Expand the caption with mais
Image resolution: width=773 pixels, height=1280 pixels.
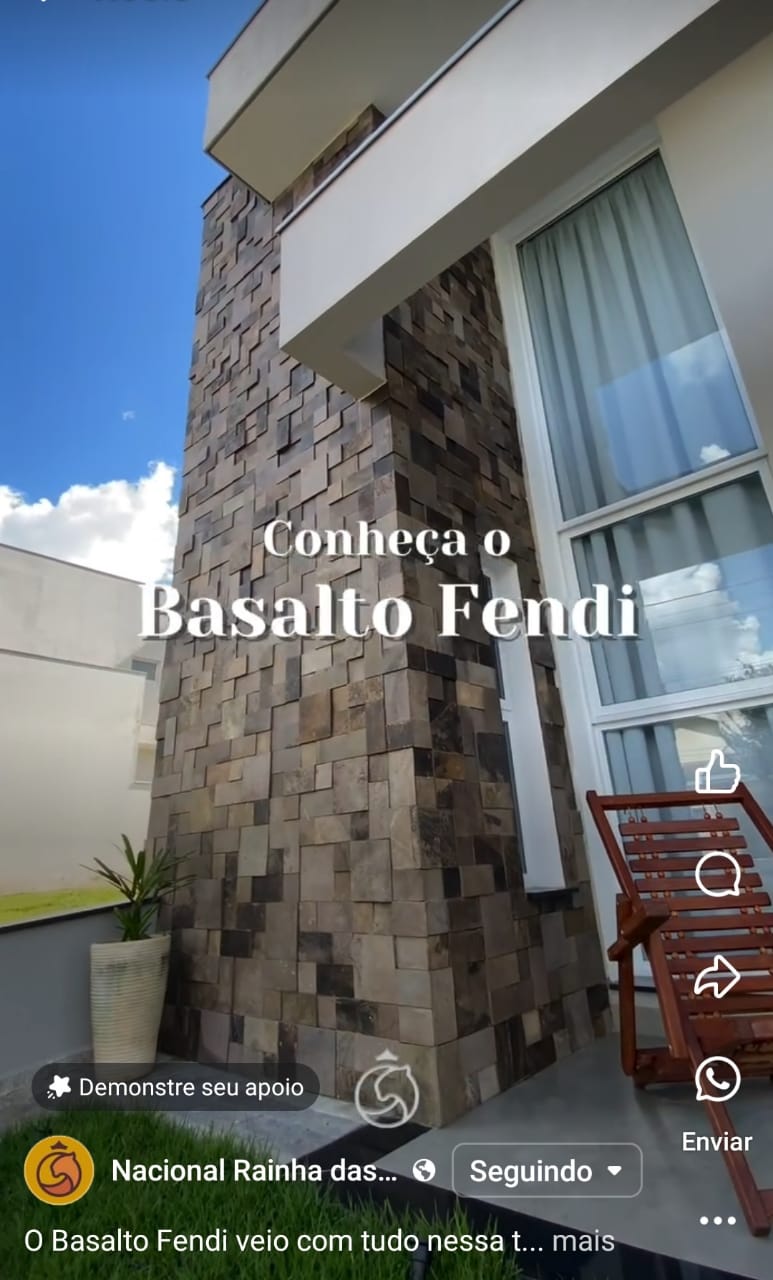[583, 1241]
